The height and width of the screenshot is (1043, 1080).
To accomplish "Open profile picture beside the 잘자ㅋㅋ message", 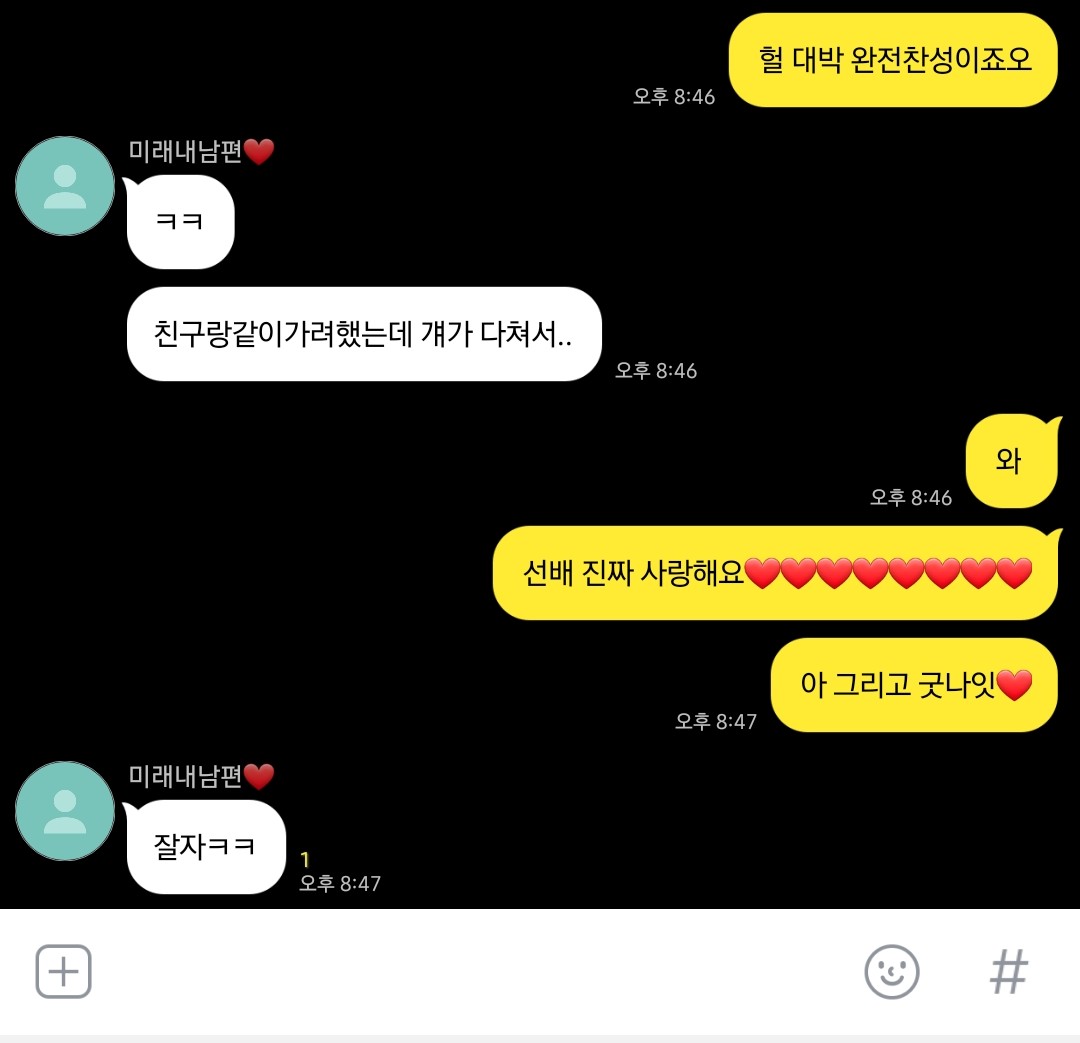I will [x=65, y=811].
